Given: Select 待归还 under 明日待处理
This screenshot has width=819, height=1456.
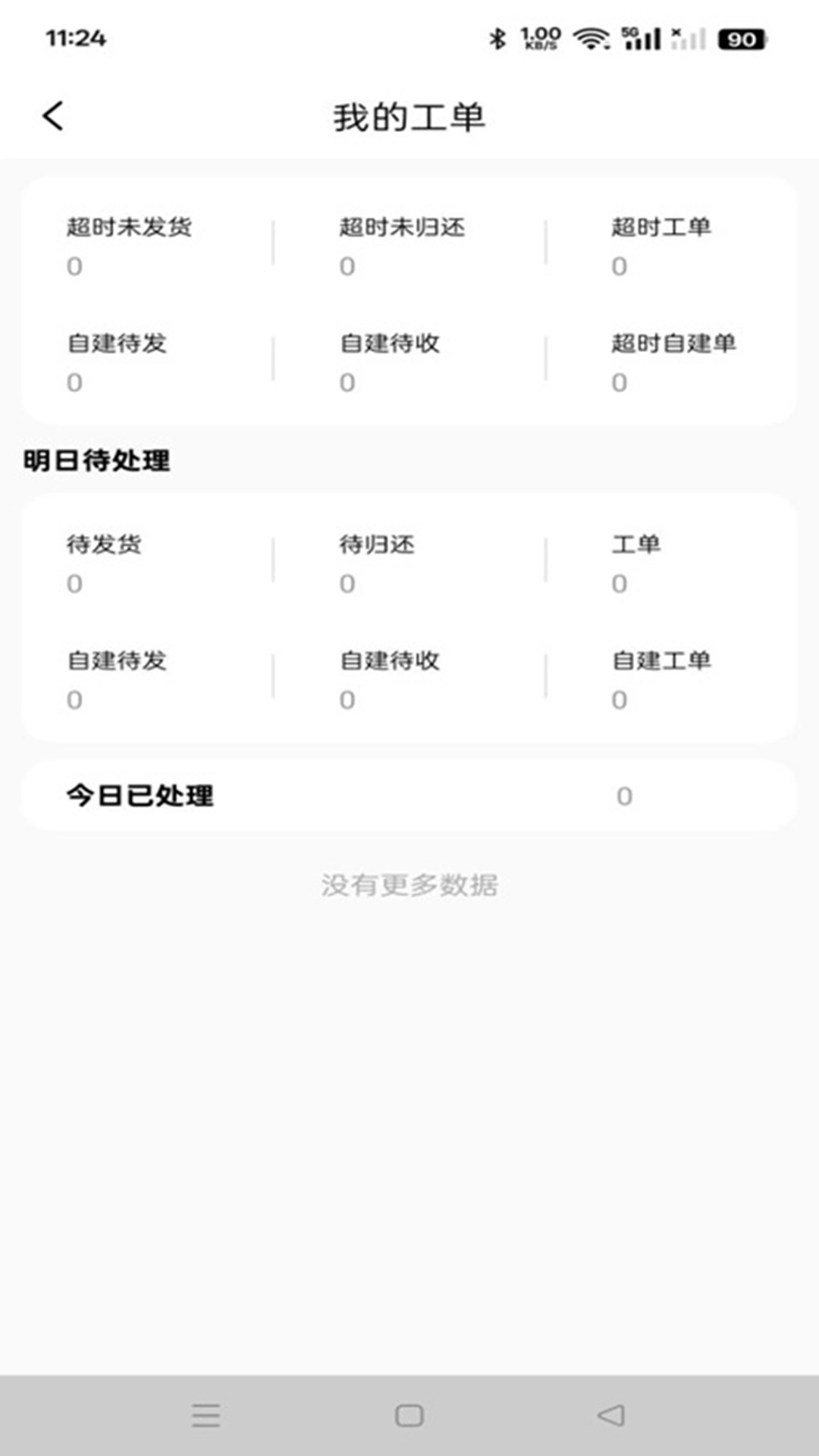Looking at the screenshot, I should pos(381,561).
